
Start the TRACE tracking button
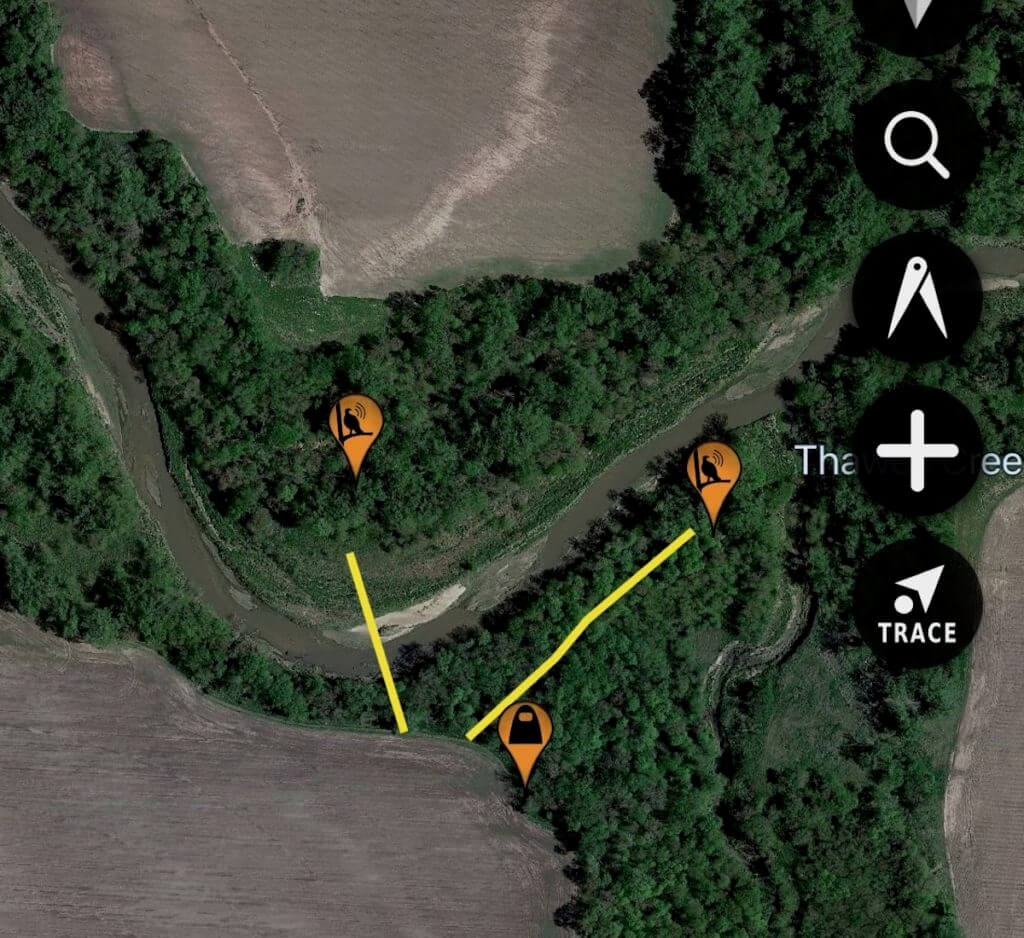coord(917,604)
